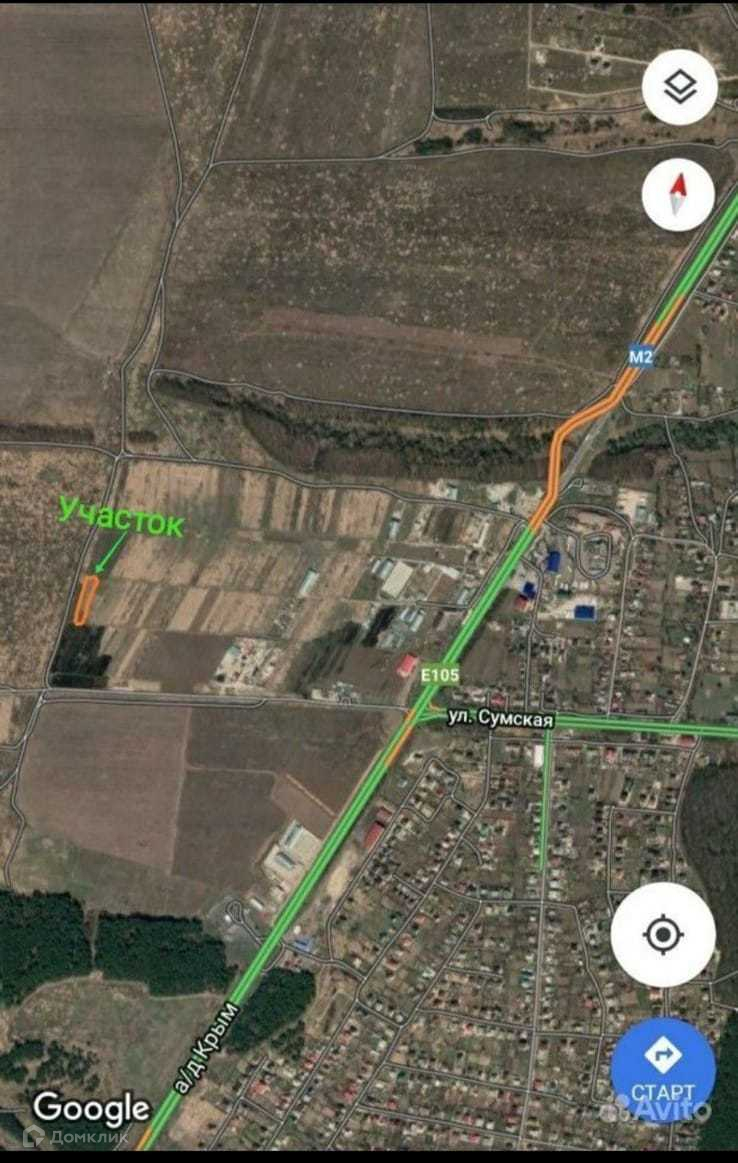Screen dimensions: 738x1163
Task: Start navigation with the СТАРТ button
Action: 663,1068
